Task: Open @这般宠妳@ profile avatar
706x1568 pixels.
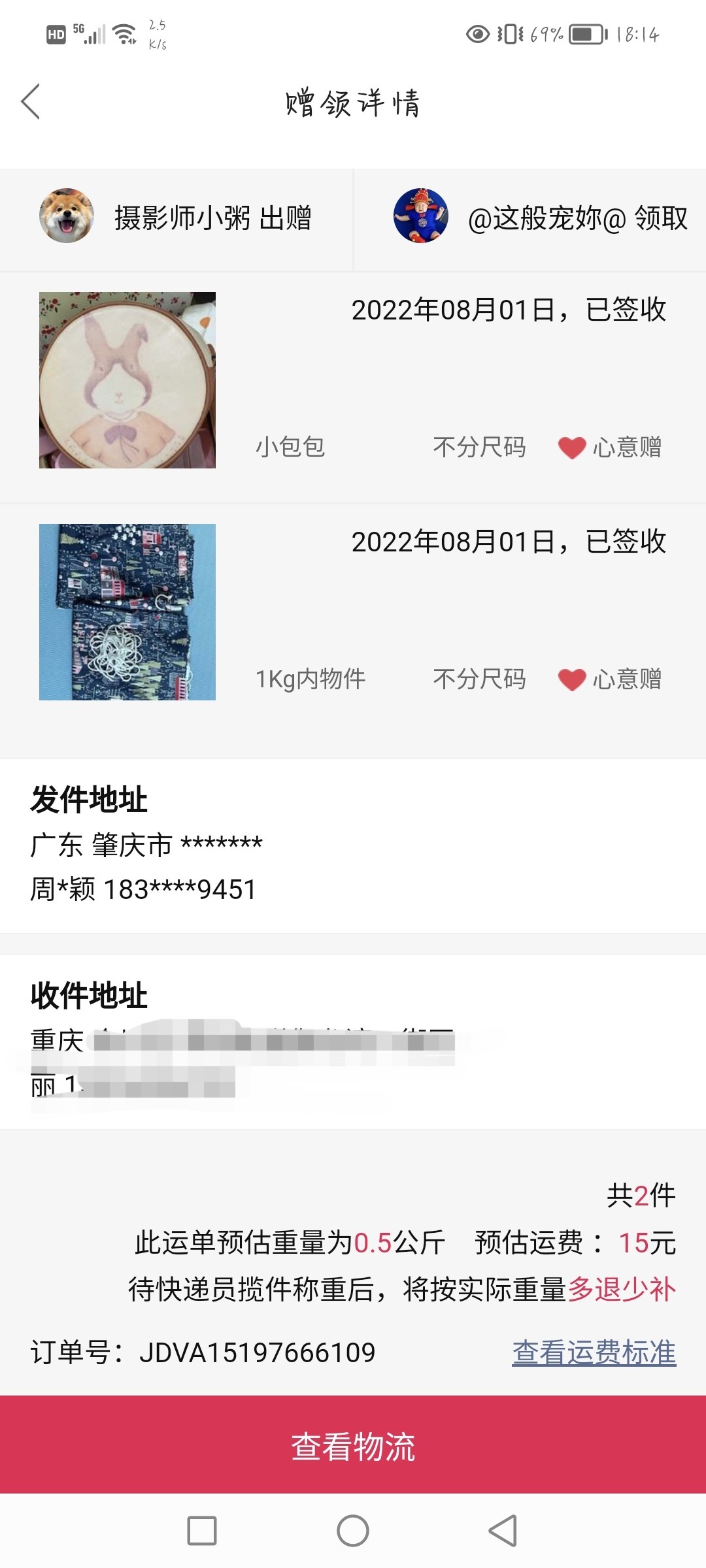Action: click(x=420, y=216)
